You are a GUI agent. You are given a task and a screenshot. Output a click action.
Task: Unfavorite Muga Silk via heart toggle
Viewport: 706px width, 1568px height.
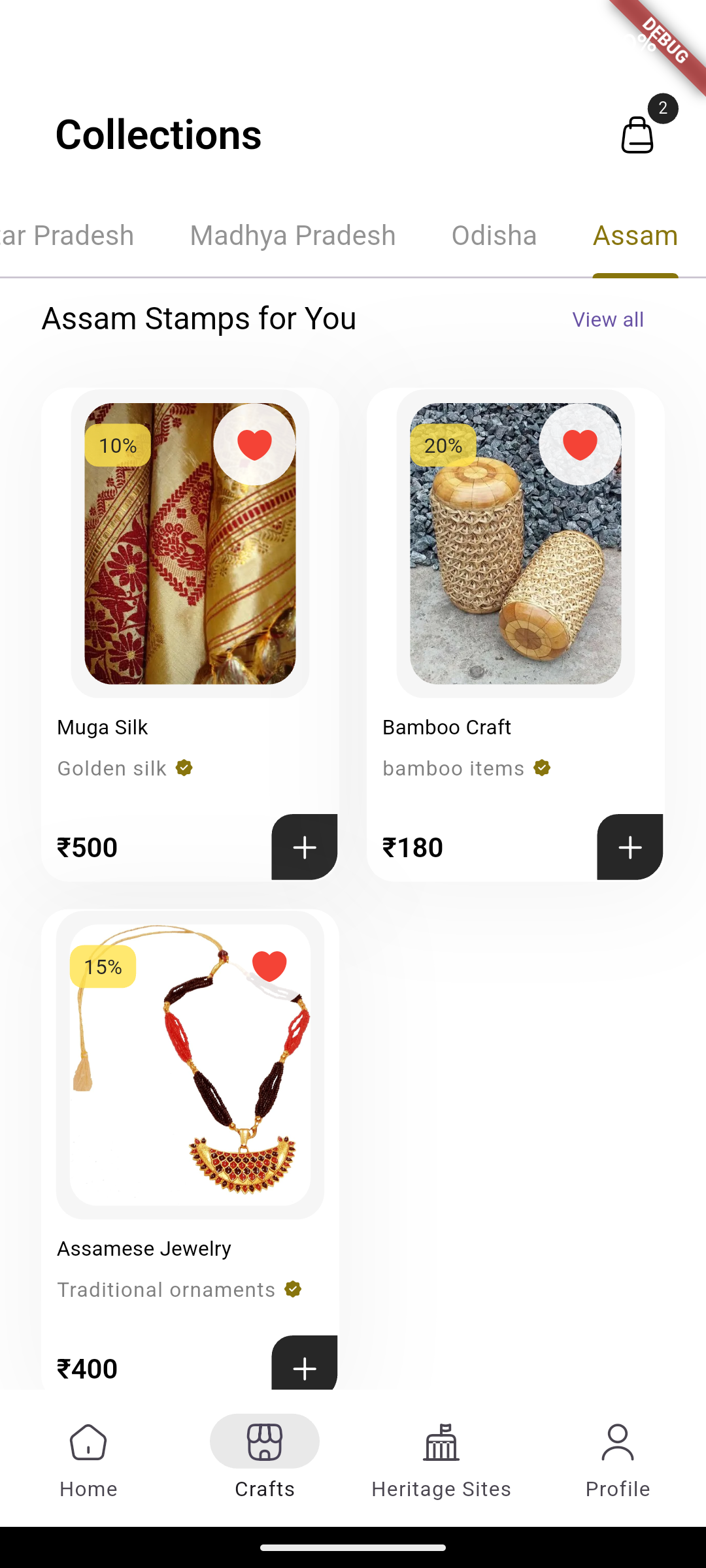click(254, 444)
